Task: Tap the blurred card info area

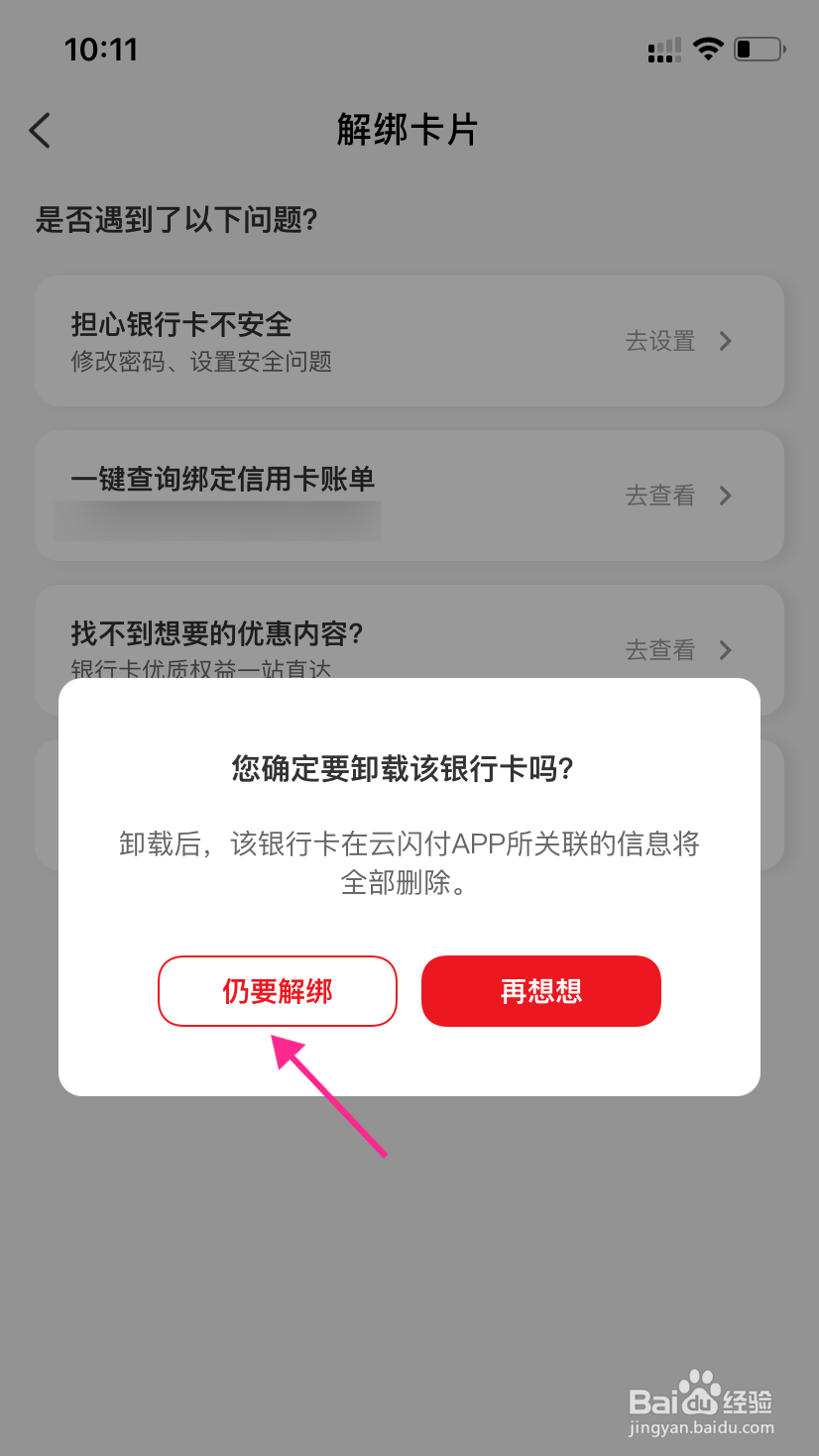Action: [x=216, y=519]
